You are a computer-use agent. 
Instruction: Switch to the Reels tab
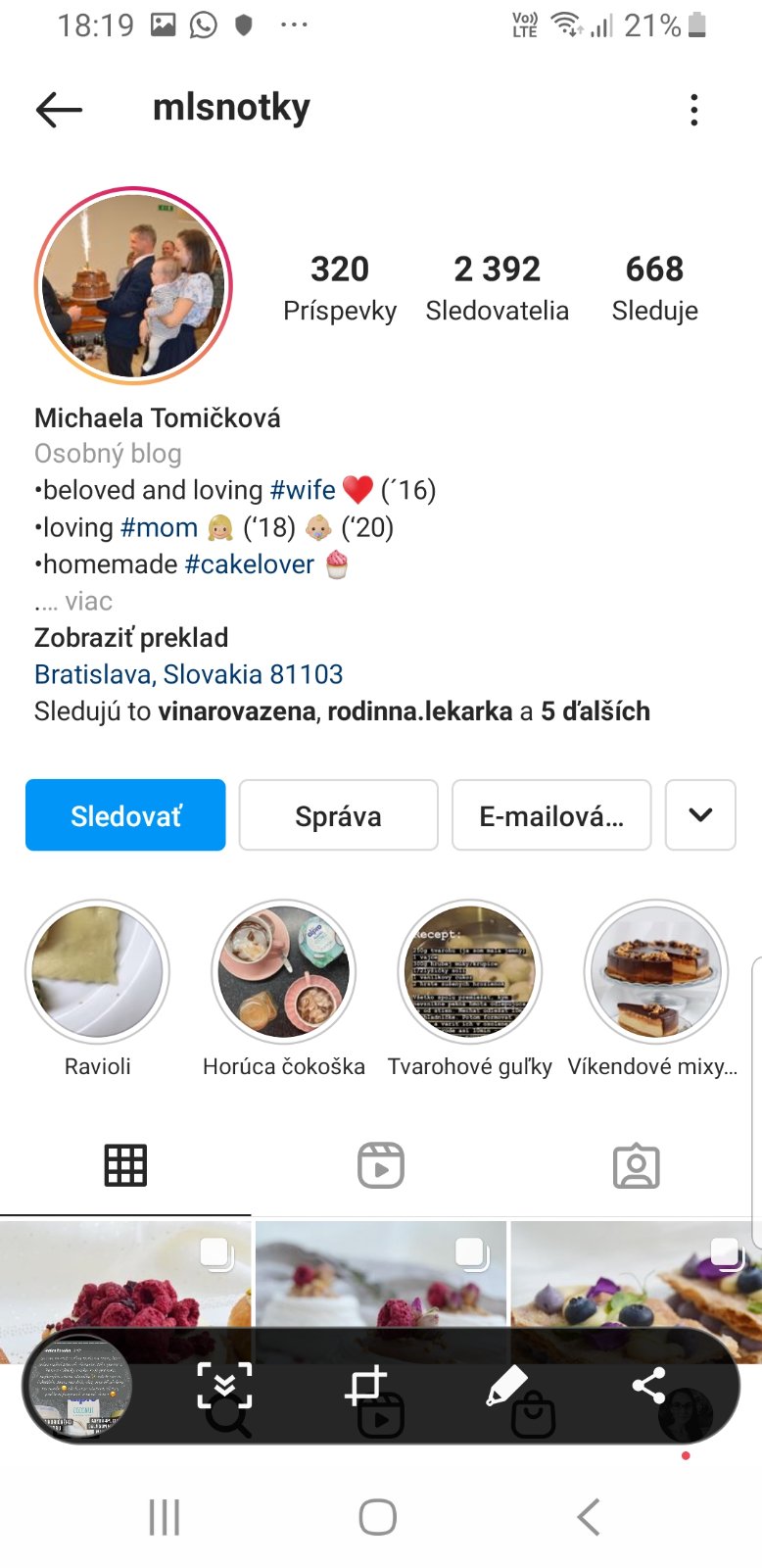click(x=381, y=1166)
